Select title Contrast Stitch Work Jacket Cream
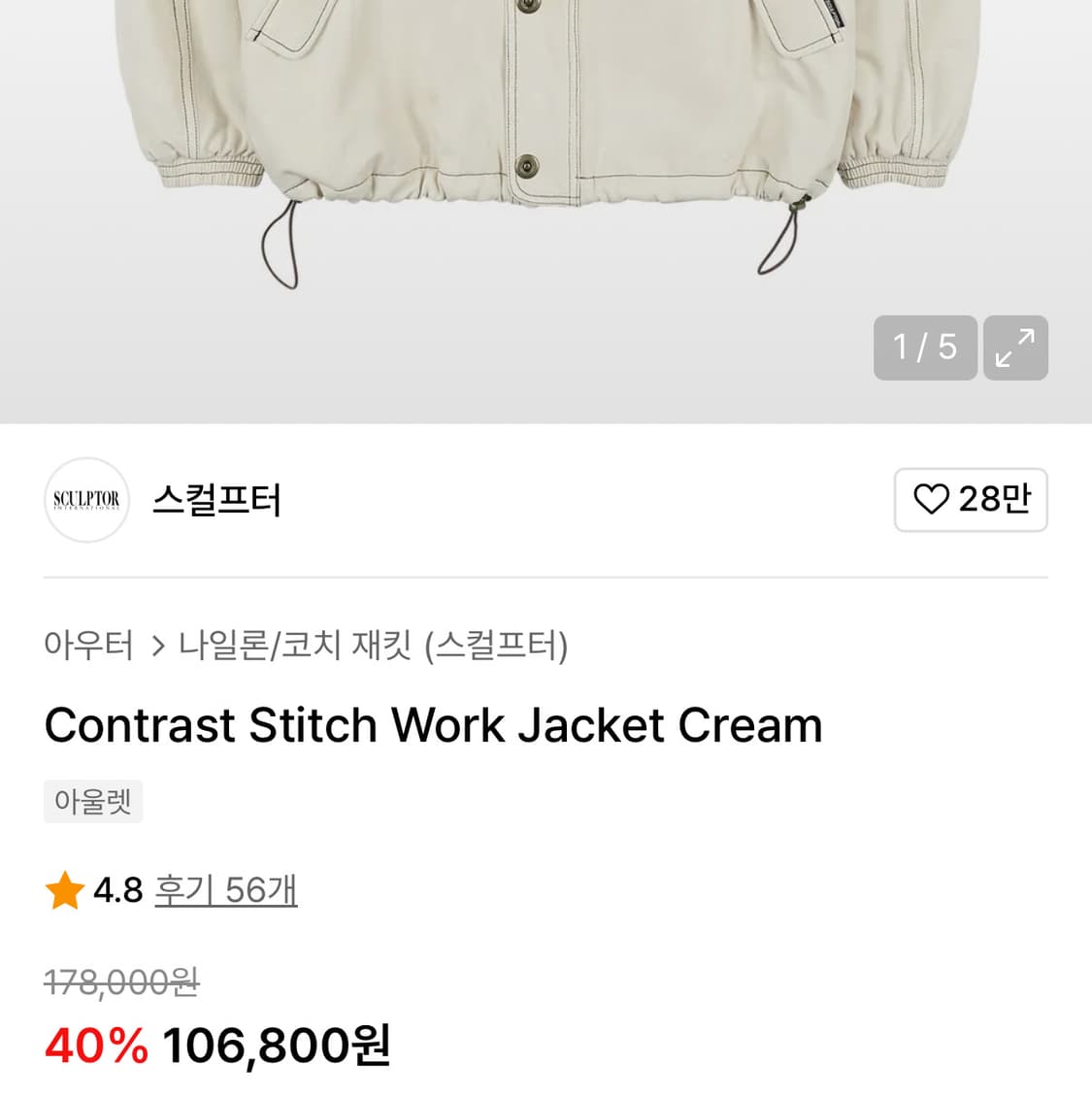Viewport: 1092px width, 1096px height. 433,724
